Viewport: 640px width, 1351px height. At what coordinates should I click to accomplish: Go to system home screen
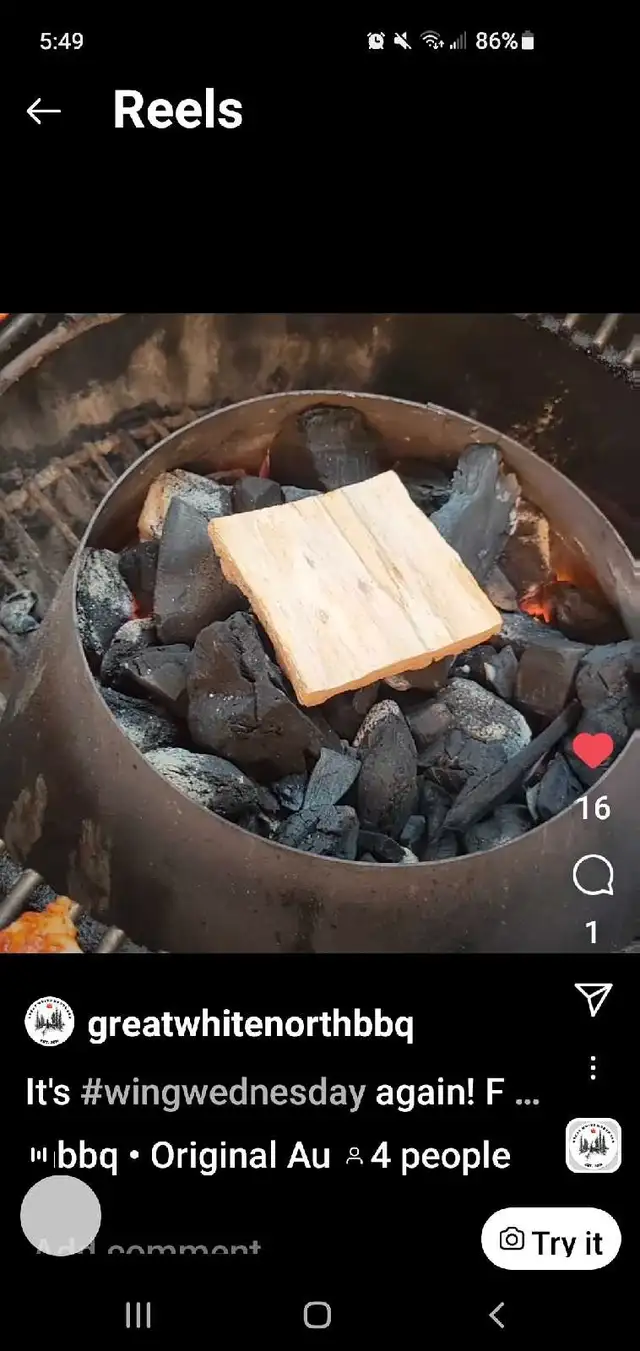pos(317,1315)
